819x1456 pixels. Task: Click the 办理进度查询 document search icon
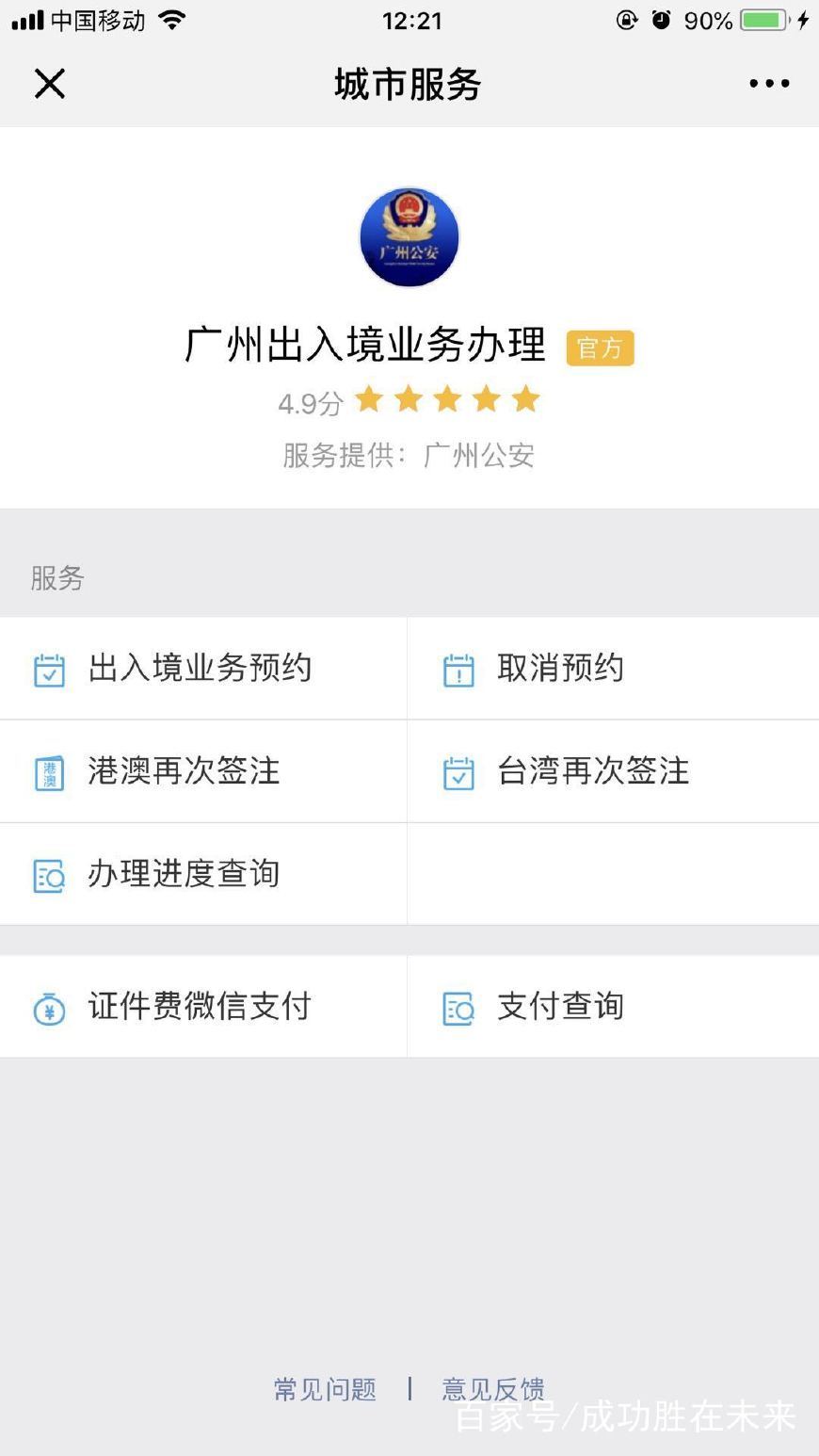click(x=48, y=874)
